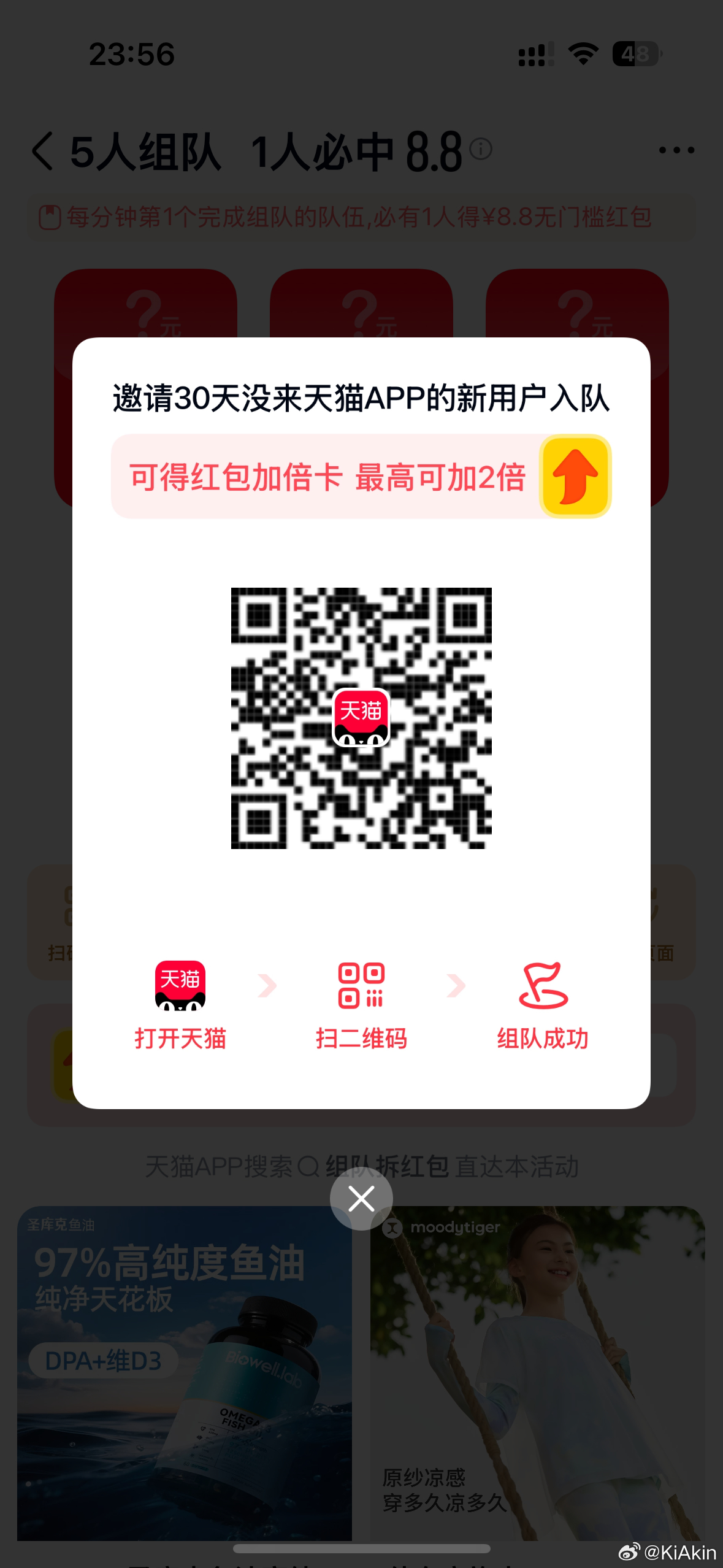Open the info icon beside 8.8
The height and width of the screenshot is (1568, 723).
point(481,148)
